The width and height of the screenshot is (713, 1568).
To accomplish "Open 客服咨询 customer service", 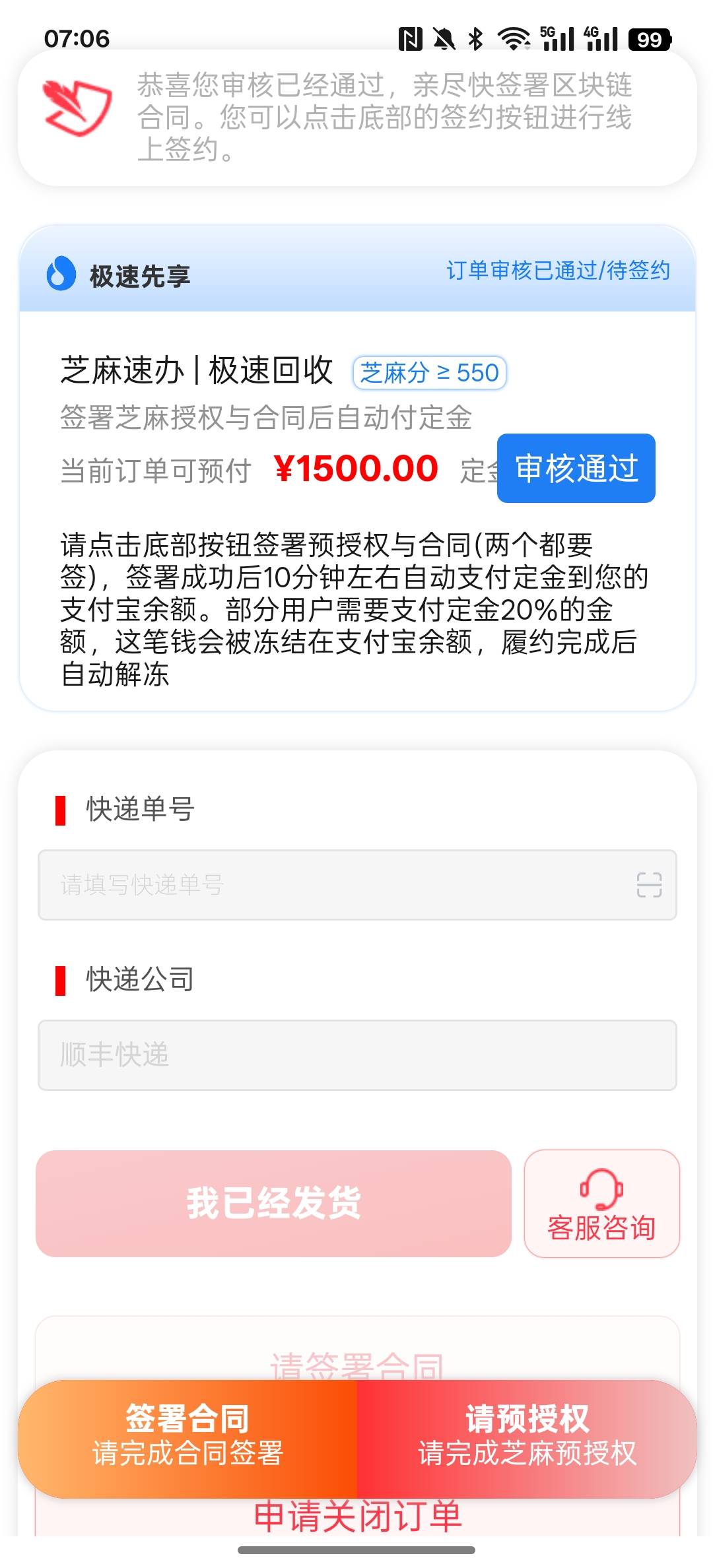I will 601,1203.
